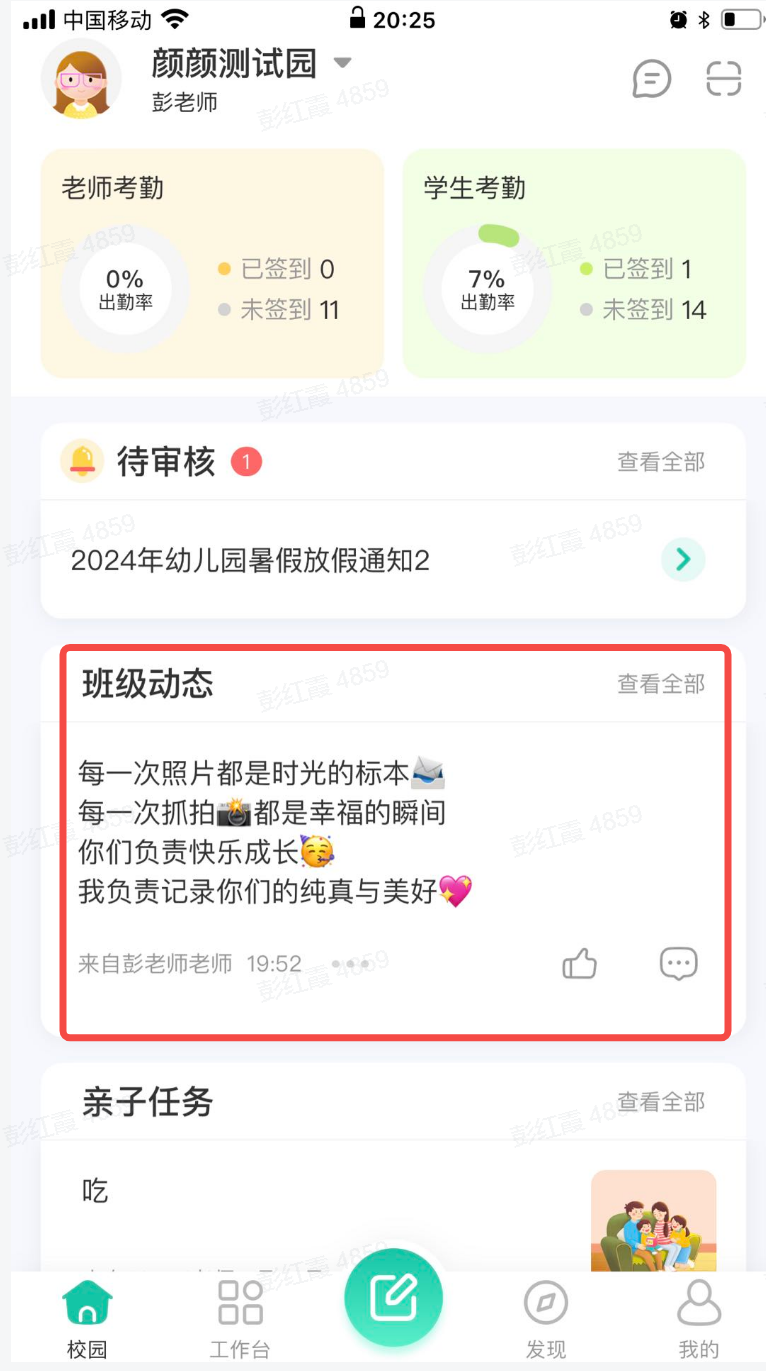View all 亲子任务 tasks
The image size is (766, 1371).
(660, 1102)
